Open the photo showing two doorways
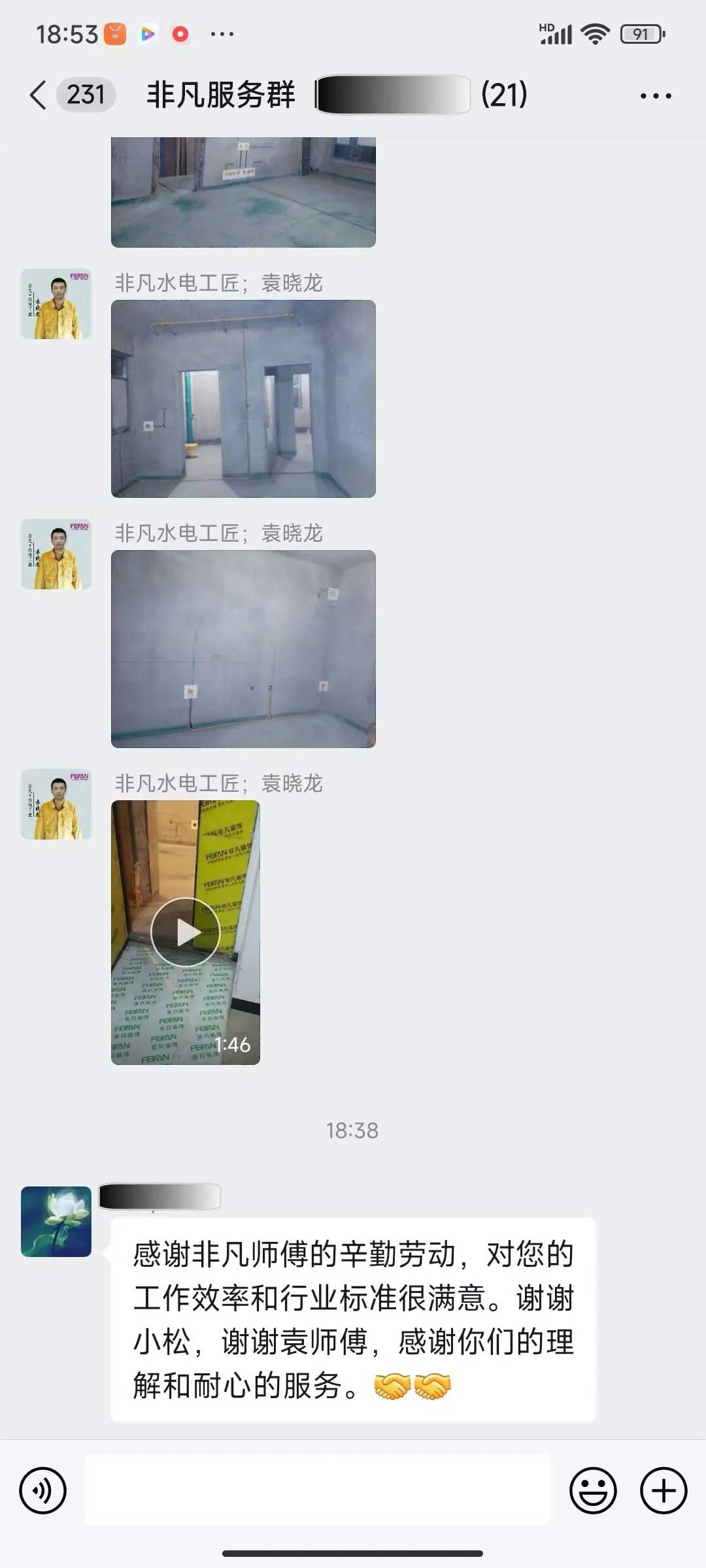The width and height of the screenshot is (706, 1568). pos(243,399)
